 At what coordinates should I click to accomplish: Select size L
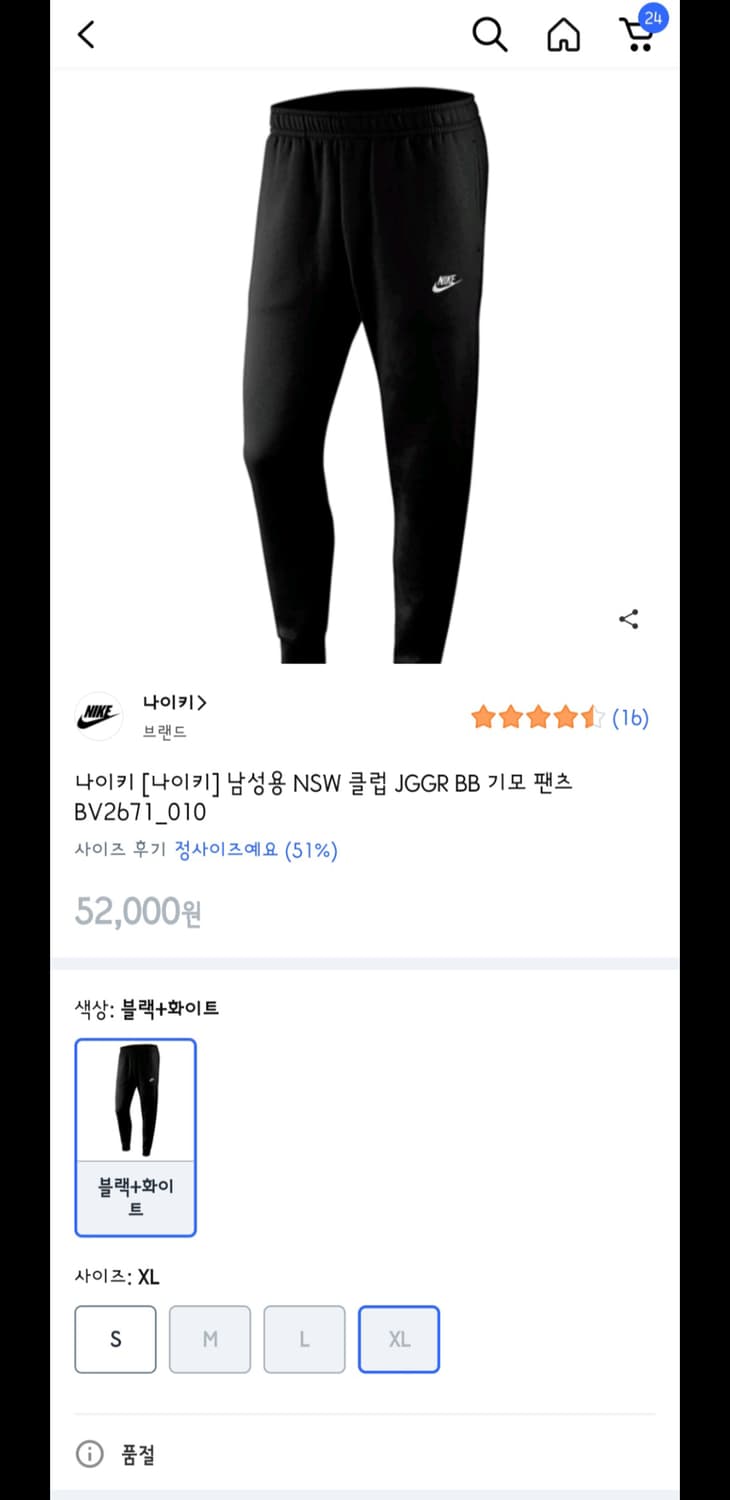point(304,1339)
